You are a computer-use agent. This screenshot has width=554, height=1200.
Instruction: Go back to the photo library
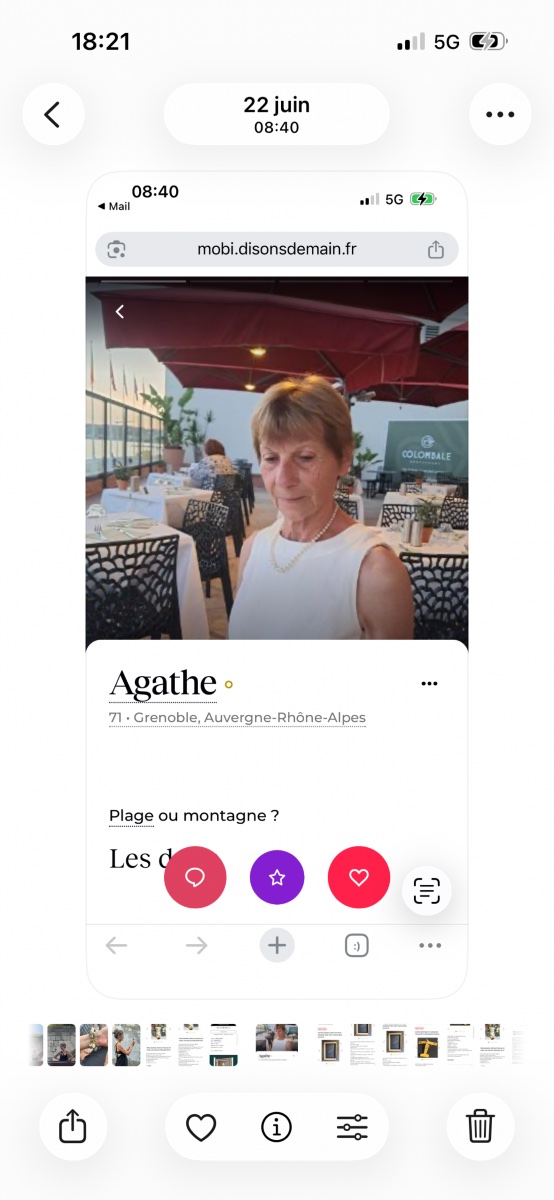[53, 114]
